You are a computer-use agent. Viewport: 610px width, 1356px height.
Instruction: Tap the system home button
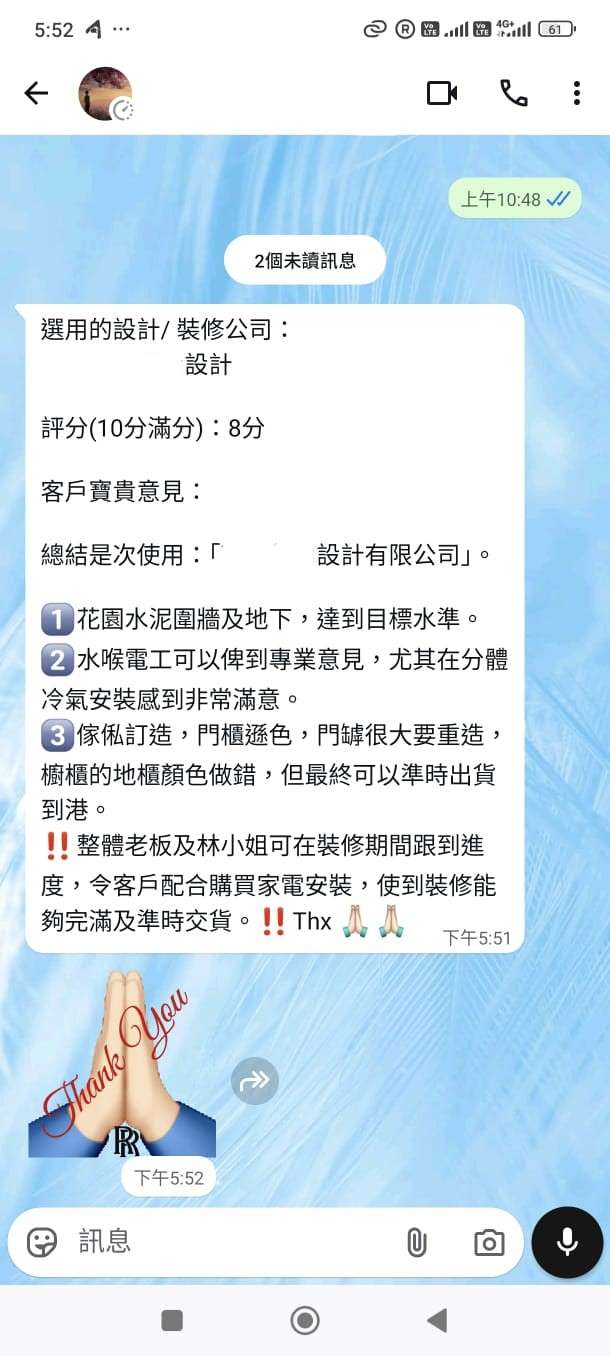[305, 1320]
